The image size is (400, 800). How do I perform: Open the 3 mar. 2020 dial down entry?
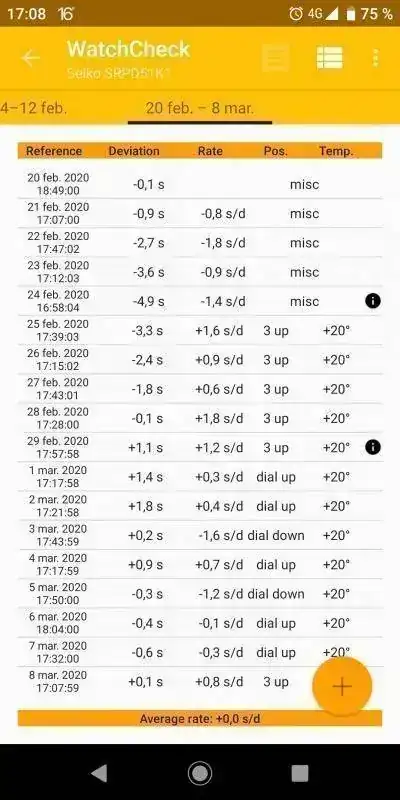(x=199, y=535)
